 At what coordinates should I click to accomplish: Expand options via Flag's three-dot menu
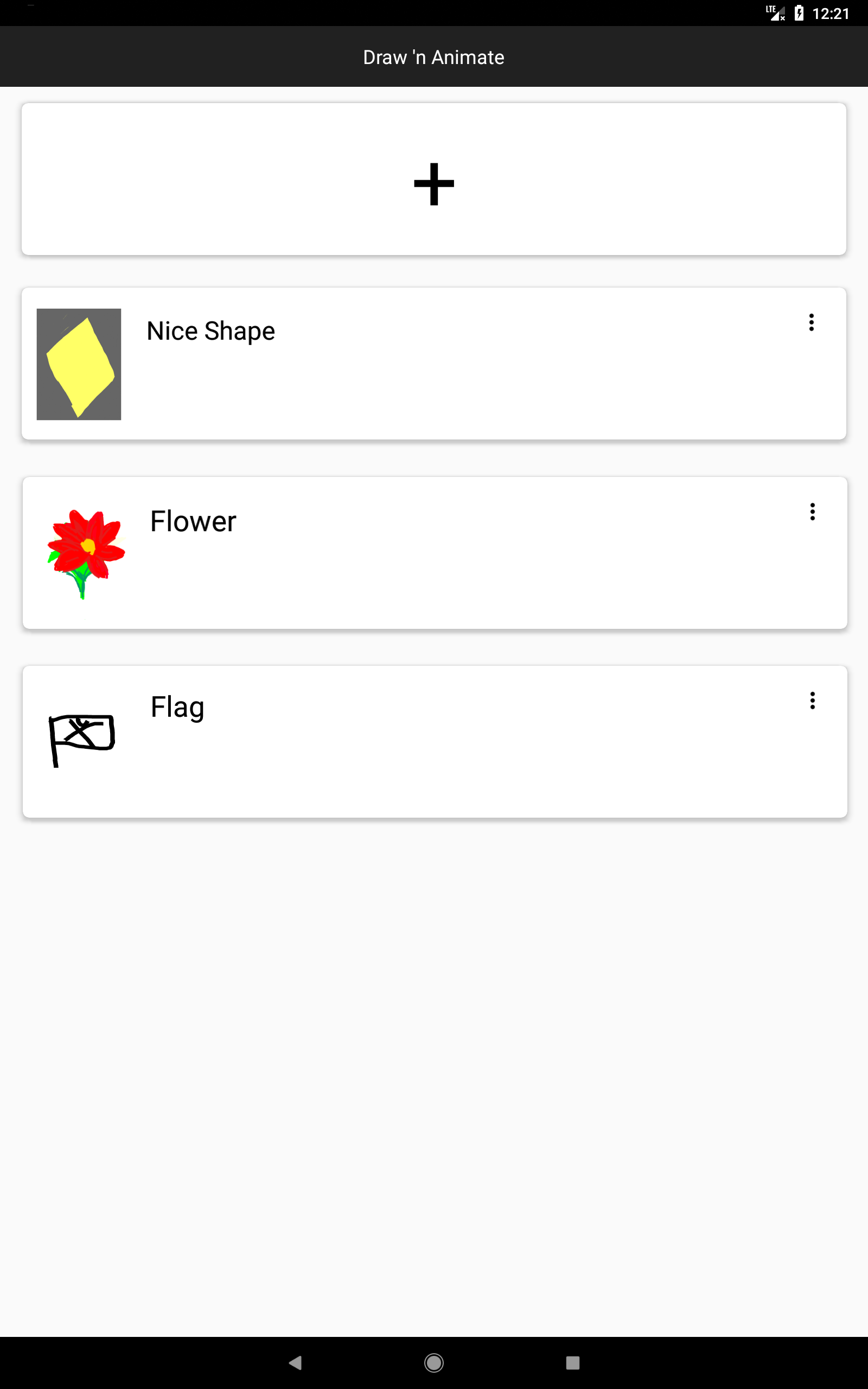(813, 701)
